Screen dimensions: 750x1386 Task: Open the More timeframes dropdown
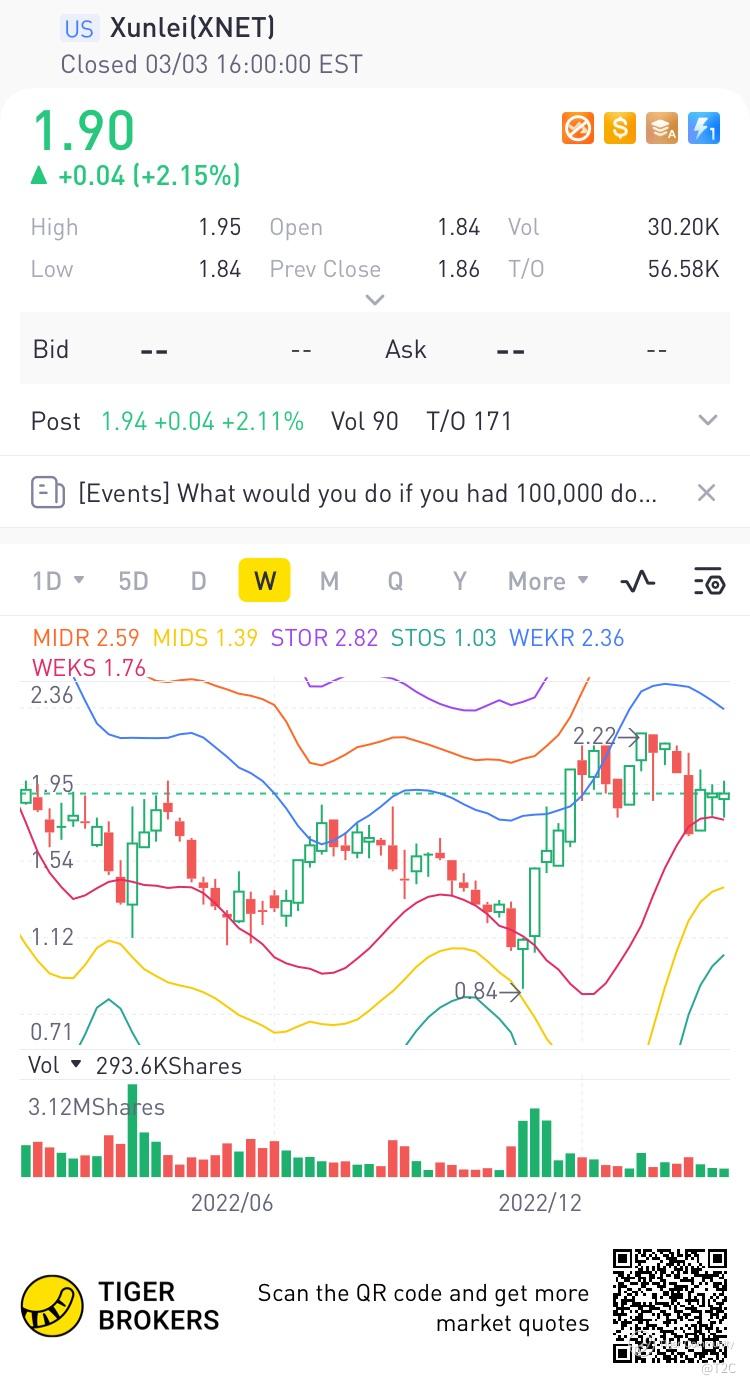(547, 581)
